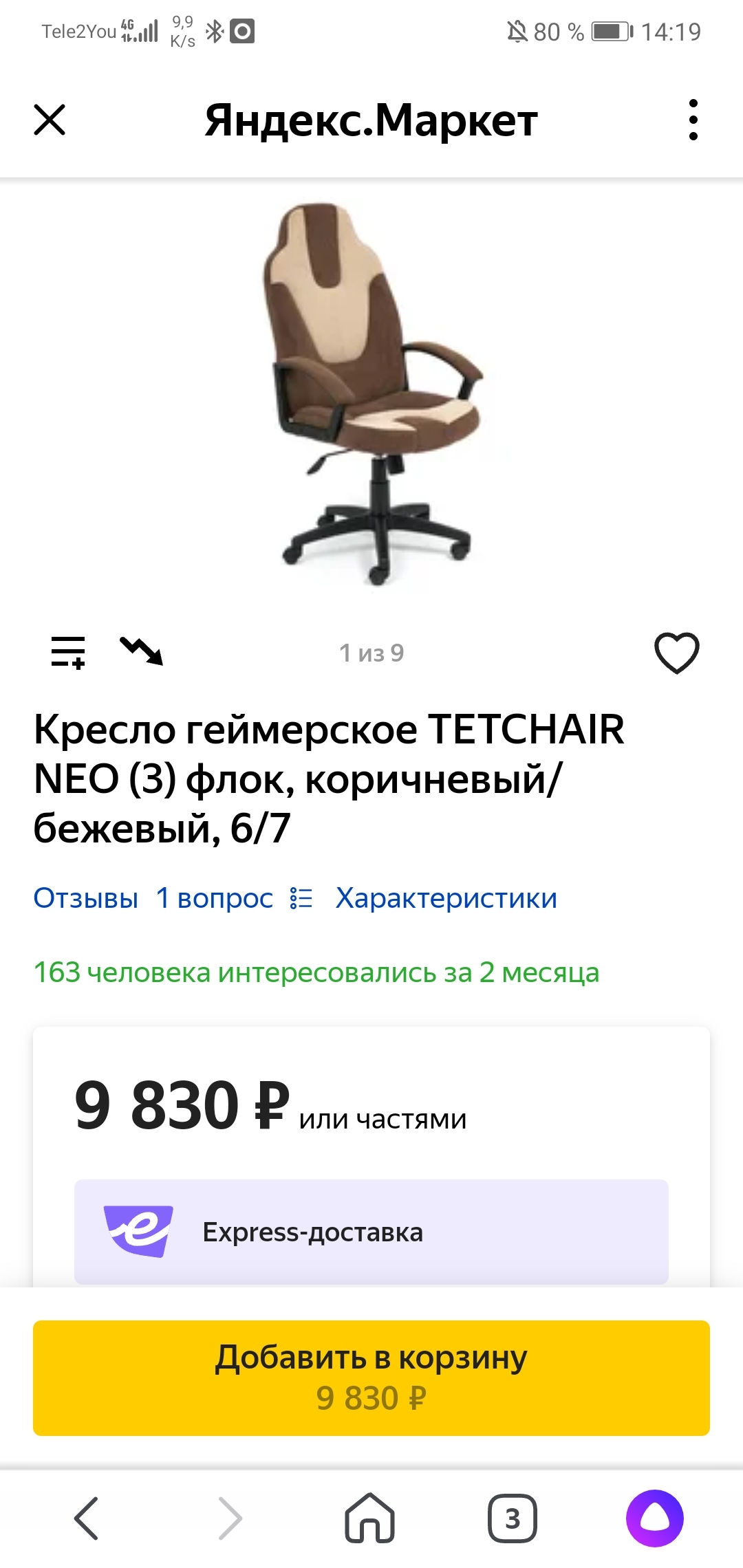This screenshot has height=1568, width=743.
Task: Open the three-dot overflow menu
Action: 693,120
